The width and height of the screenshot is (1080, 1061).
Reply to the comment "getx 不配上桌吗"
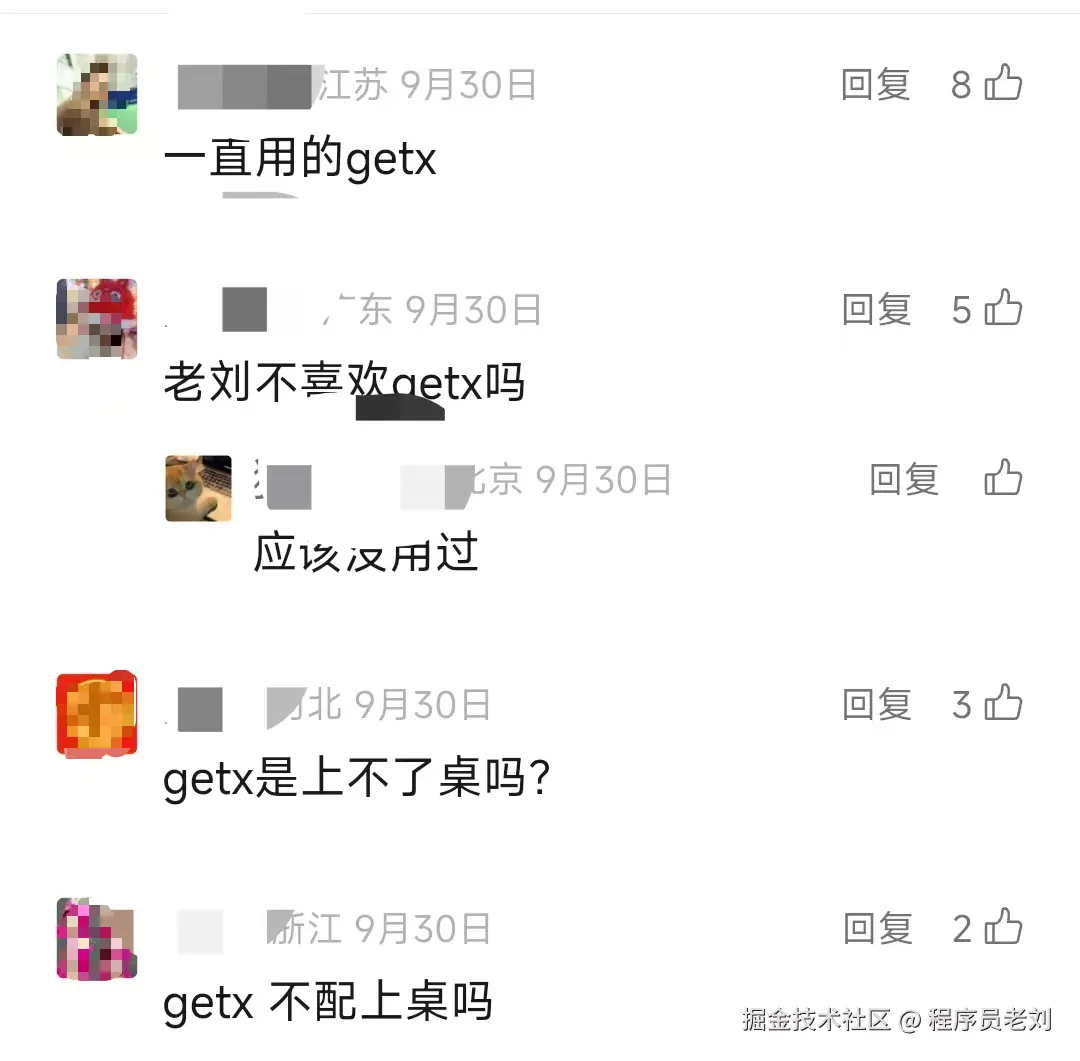(877, 929)
